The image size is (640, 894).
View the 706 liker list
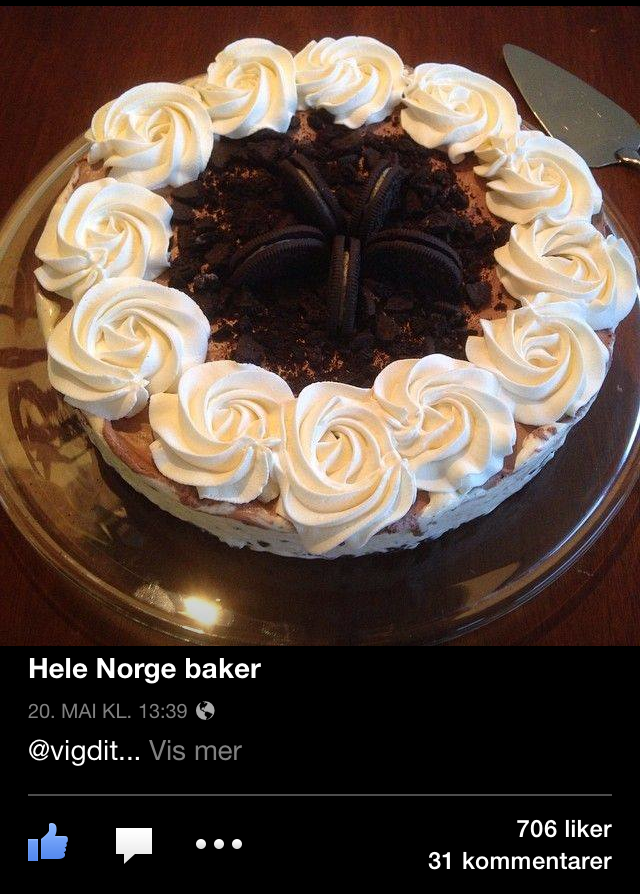coord(563,828)
